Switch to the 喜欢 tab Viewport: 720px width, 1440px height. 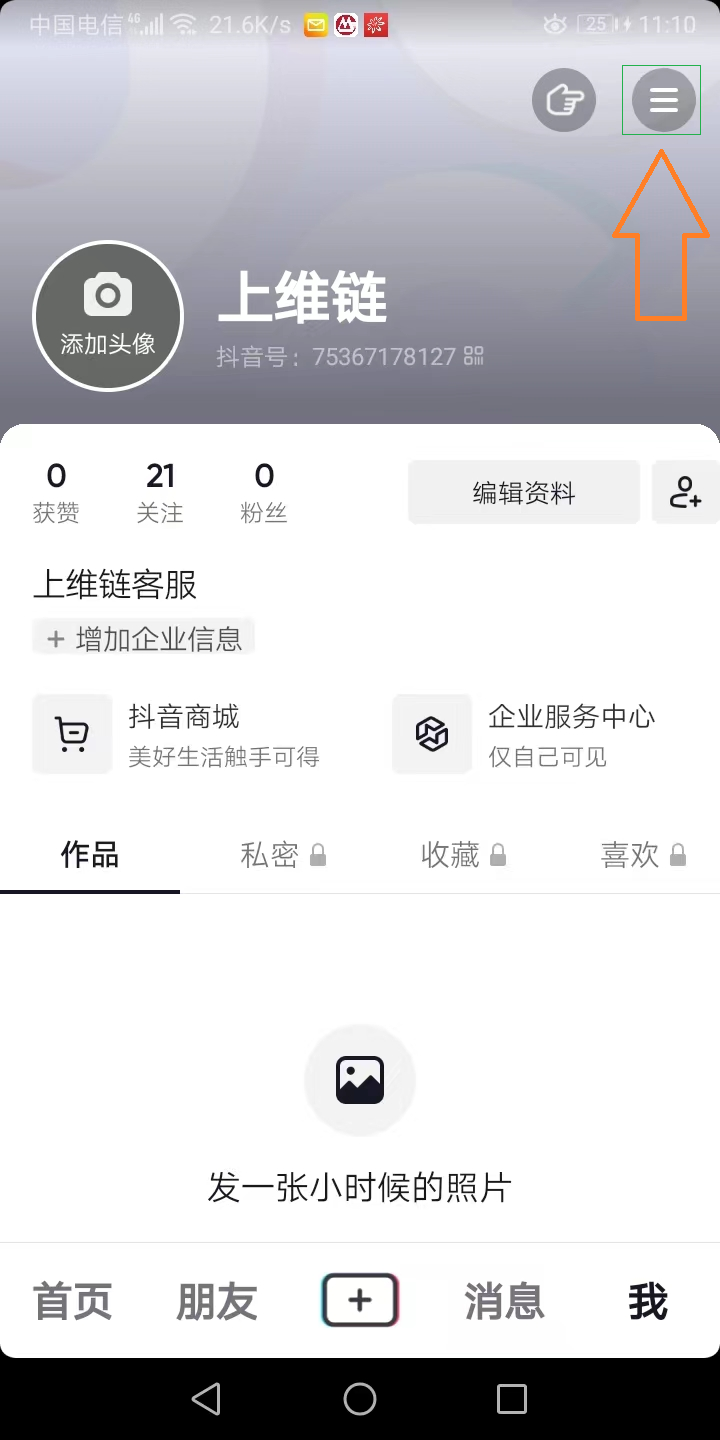(644, 854)
